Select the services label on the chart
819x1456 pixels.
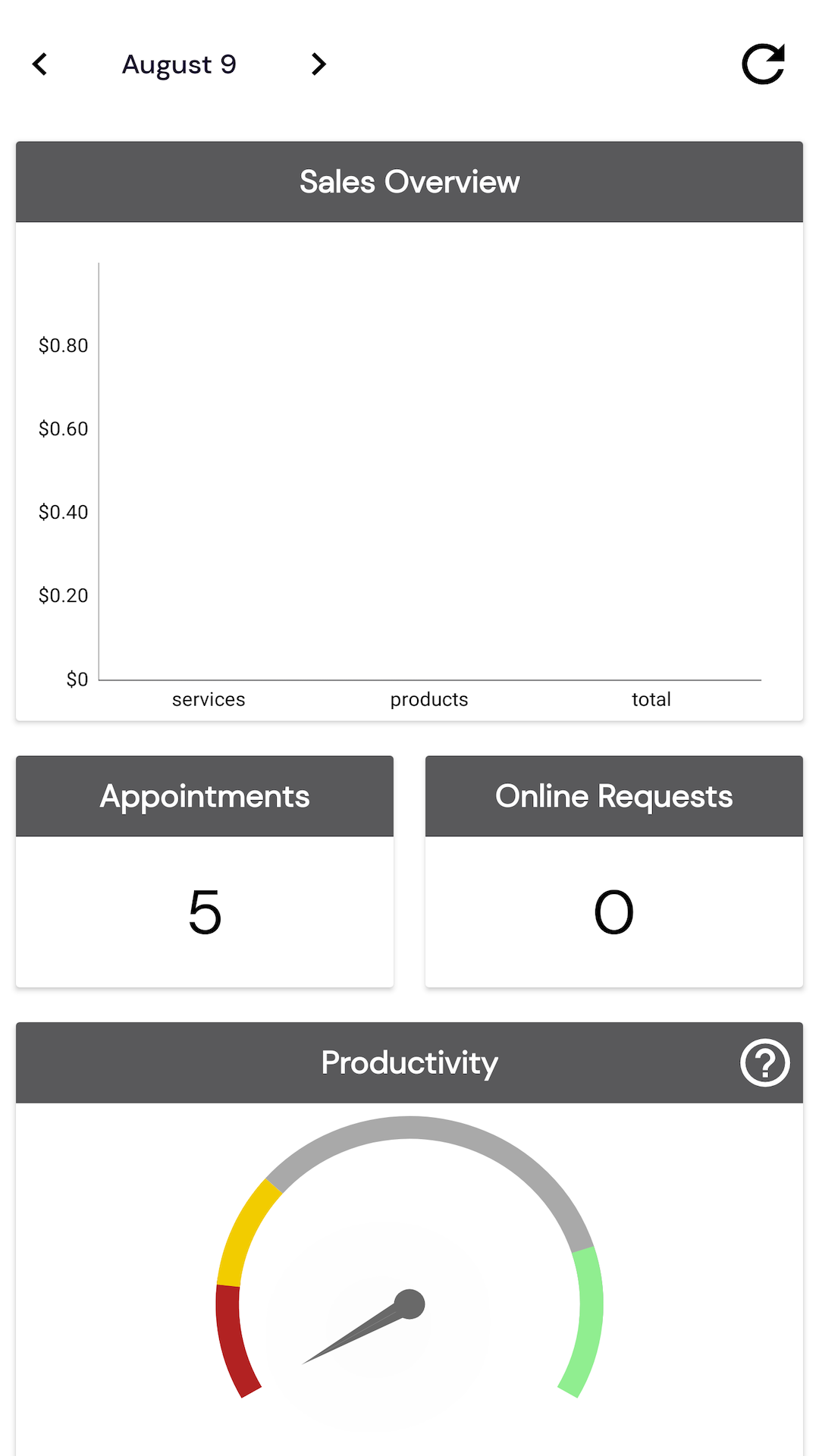pyautogui.click(x=208, y=699)
